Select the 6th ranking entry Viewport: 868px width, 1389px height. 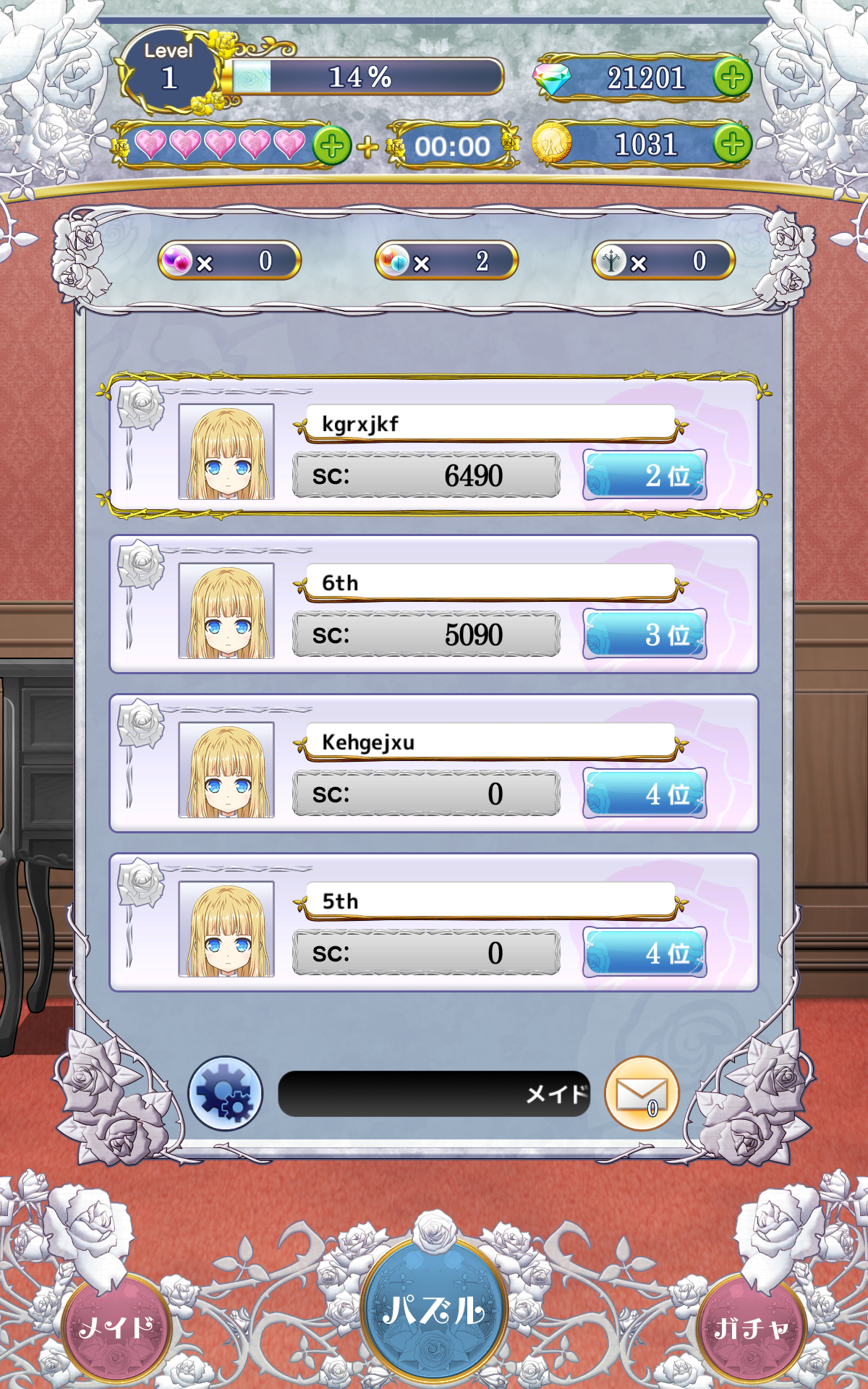click(434, 604)
